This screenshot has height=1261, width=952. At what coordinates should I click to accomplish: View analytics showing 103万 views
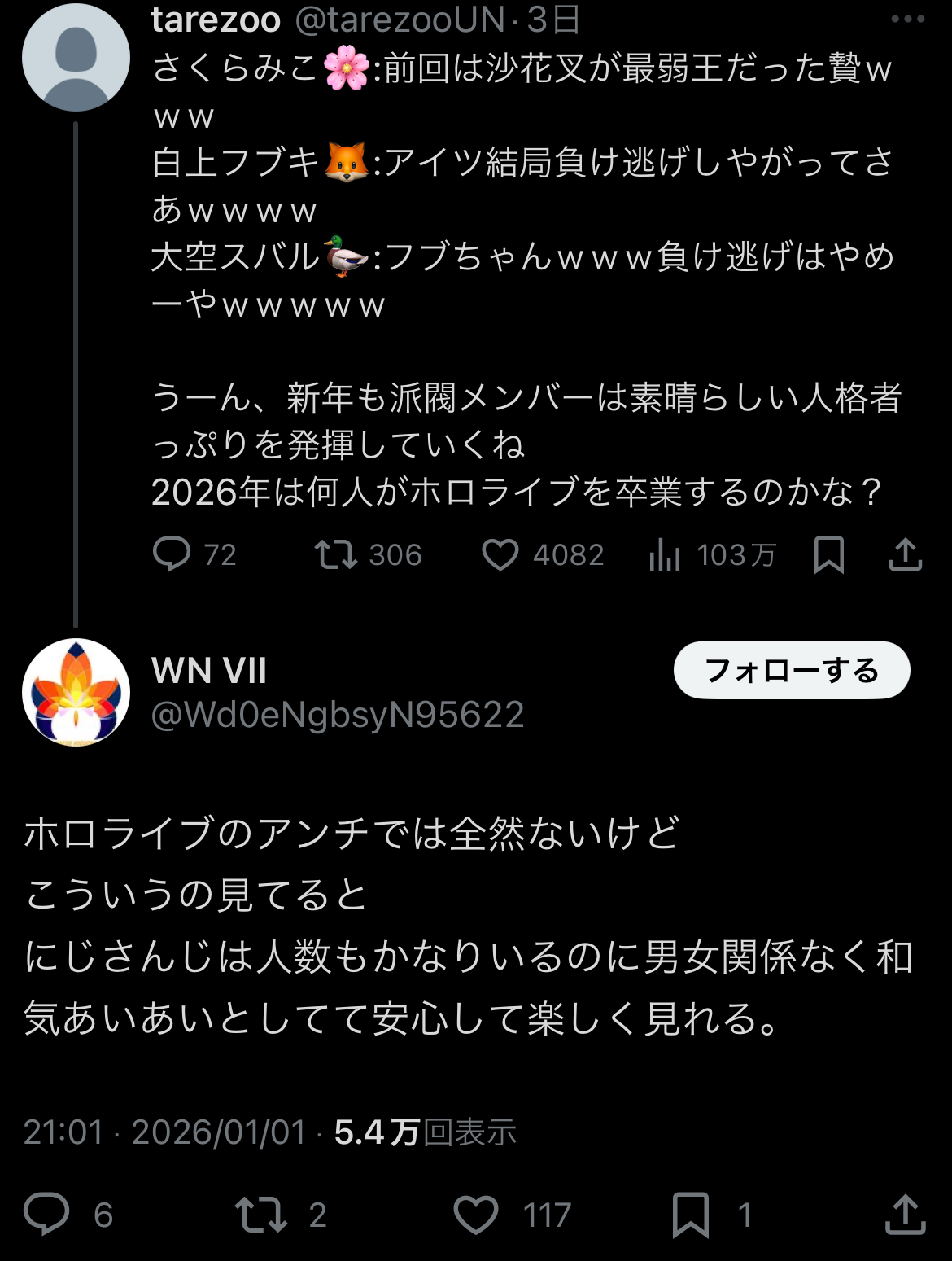[x=665, y=555]
